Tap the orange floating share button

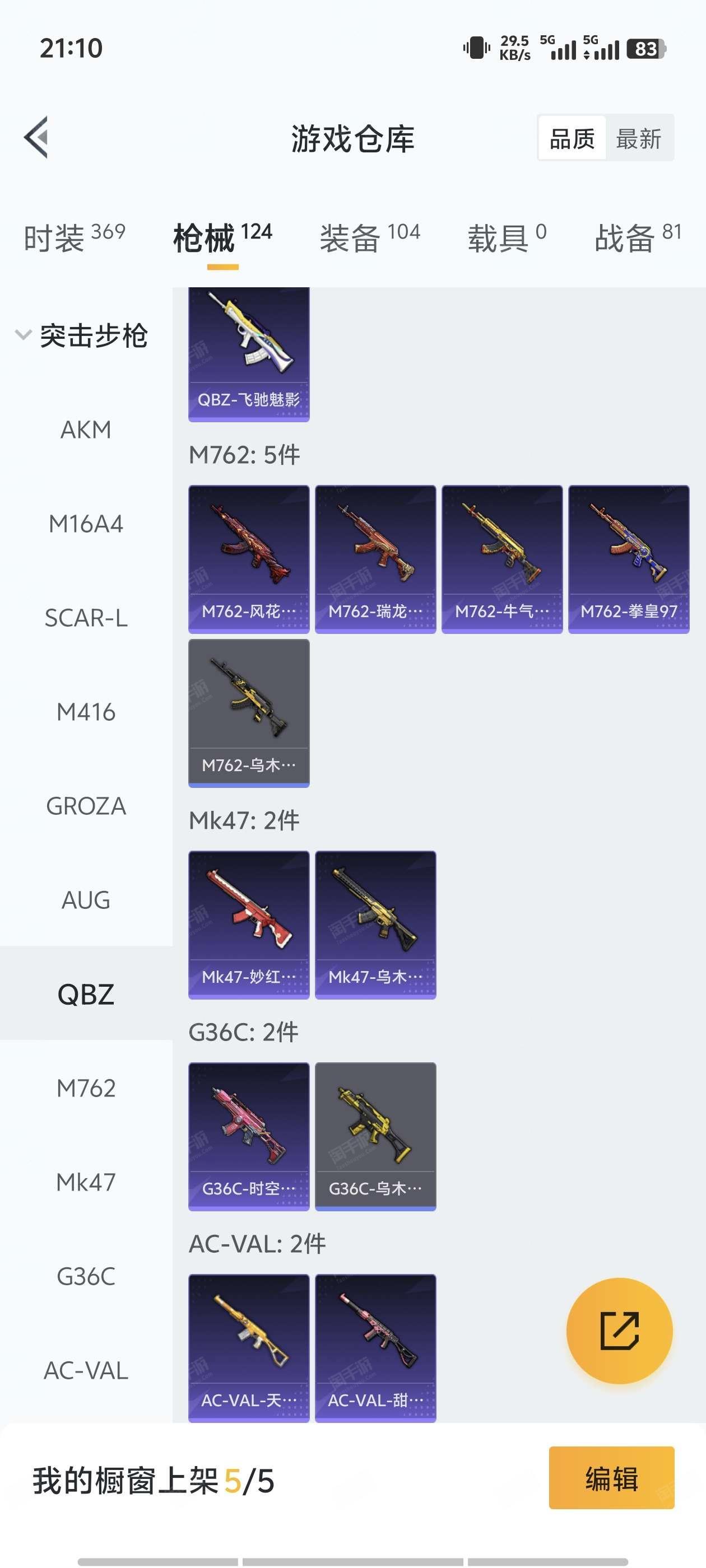click(x=619, y=1331)
